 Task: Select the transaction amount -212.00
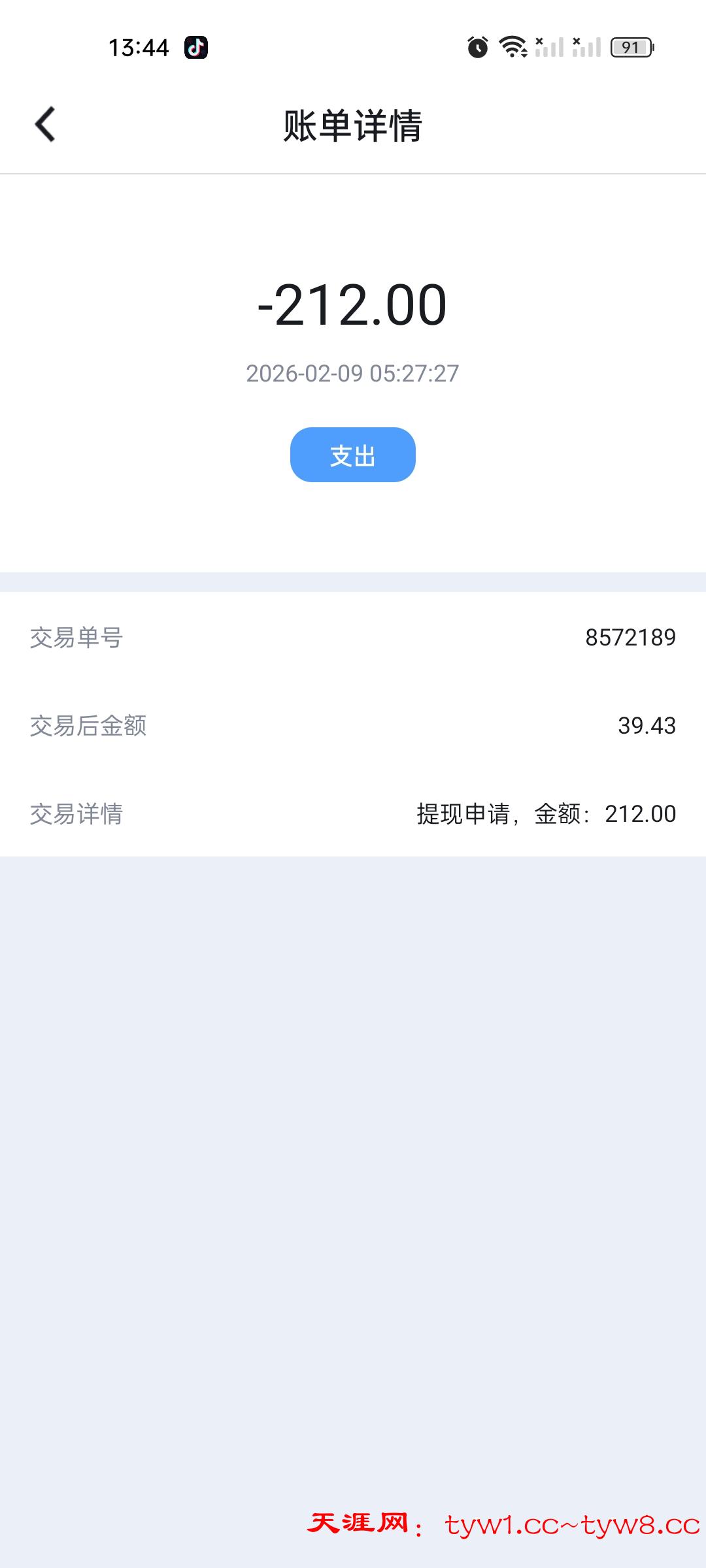[x=352, y=307]
